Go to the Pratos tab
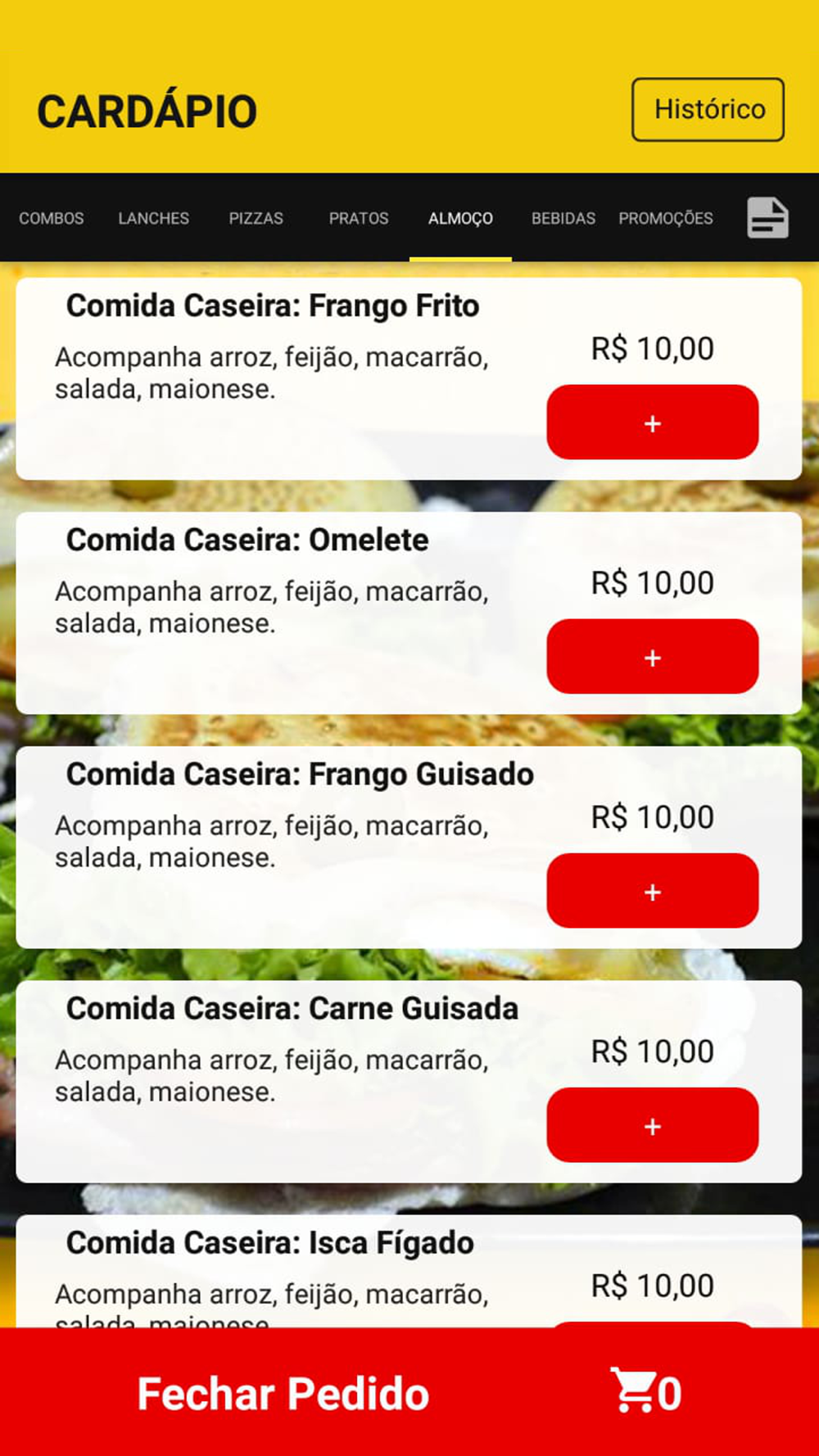 point(359,219)
